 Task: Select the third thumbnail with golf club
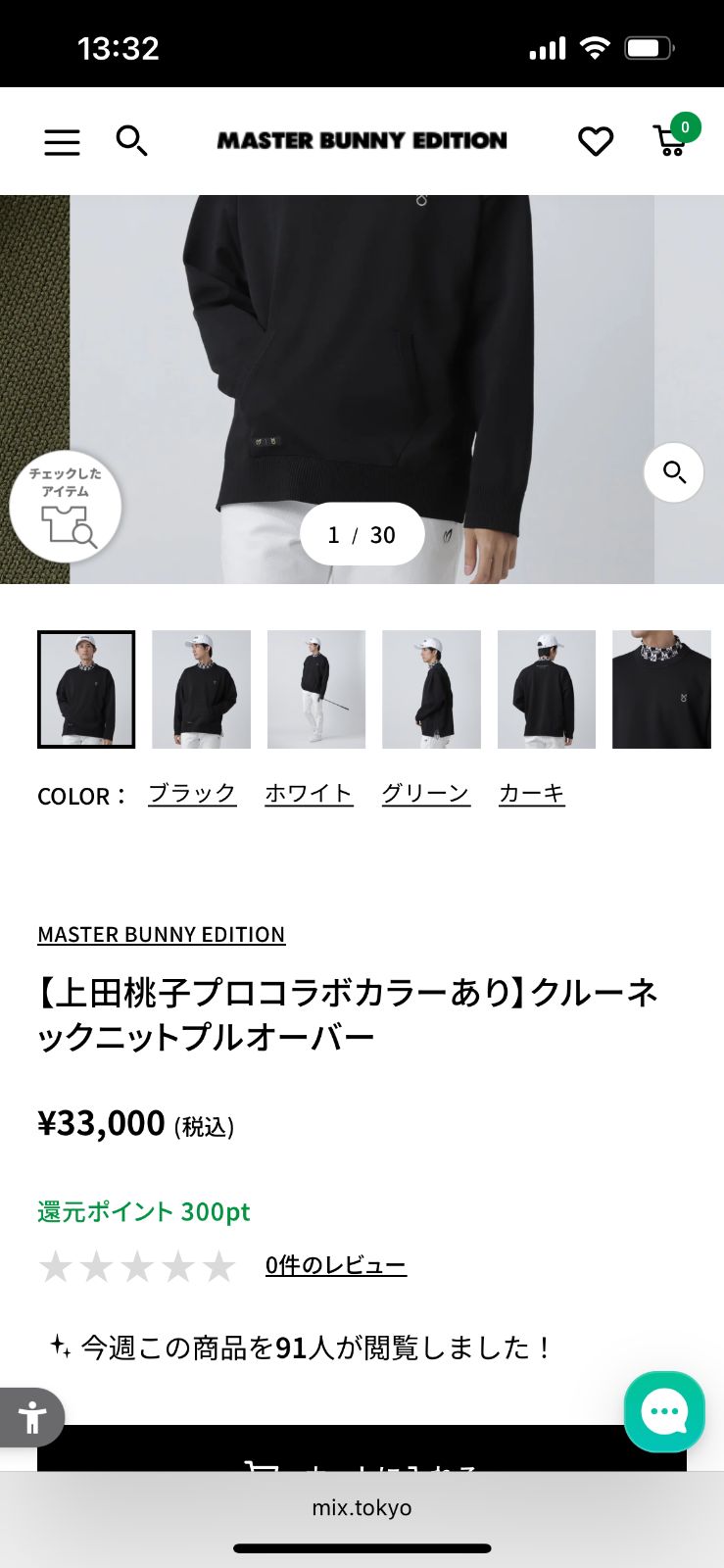(x=316, y=689)
